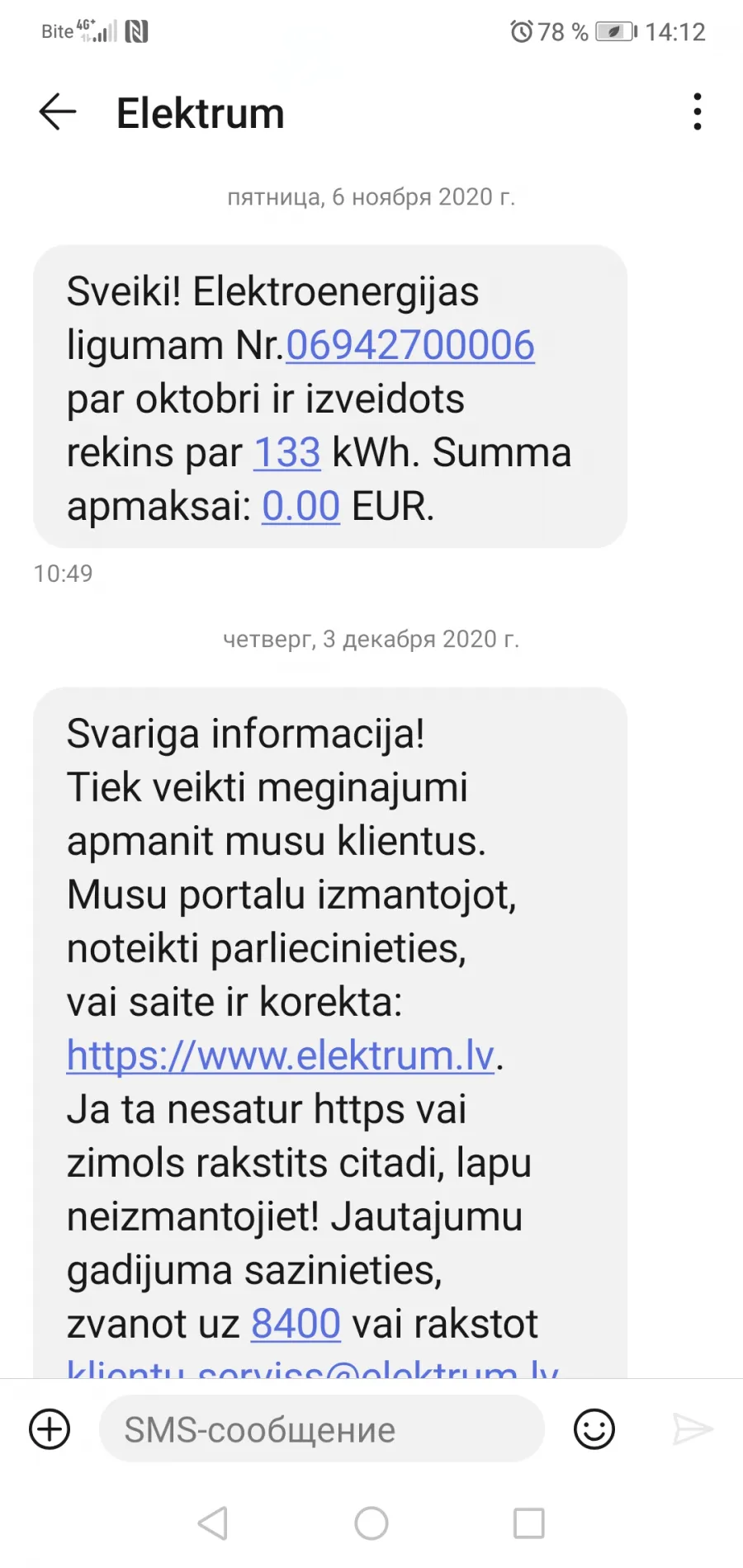Call the 8400 number link

tap(296, 1324)
